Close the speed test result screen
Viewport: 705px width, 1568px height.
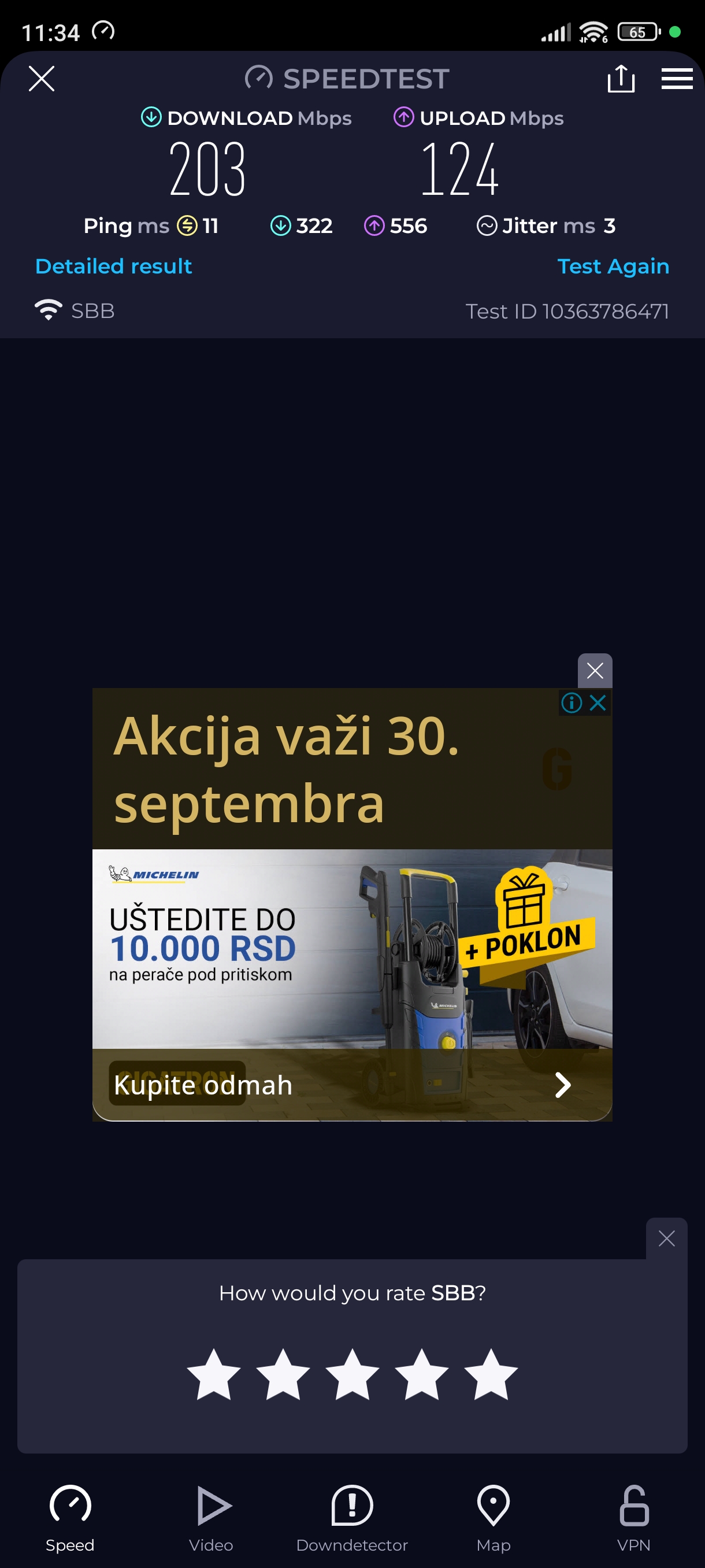[x=42, y=79]
